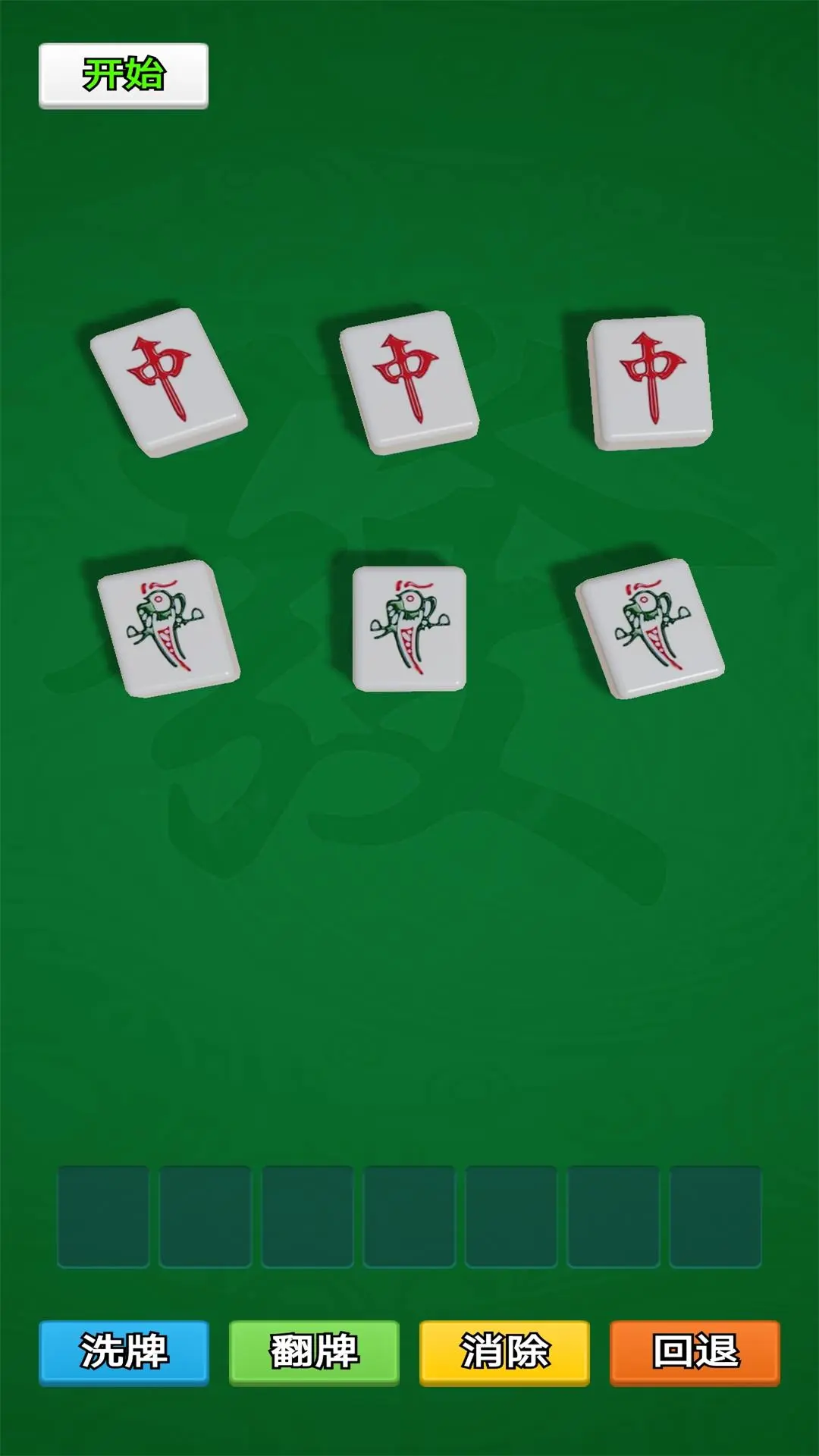Select the leftmost bird bamboo tile
Image resolution: width=819 pixels, height=1456 pixels.
[168, 626]
